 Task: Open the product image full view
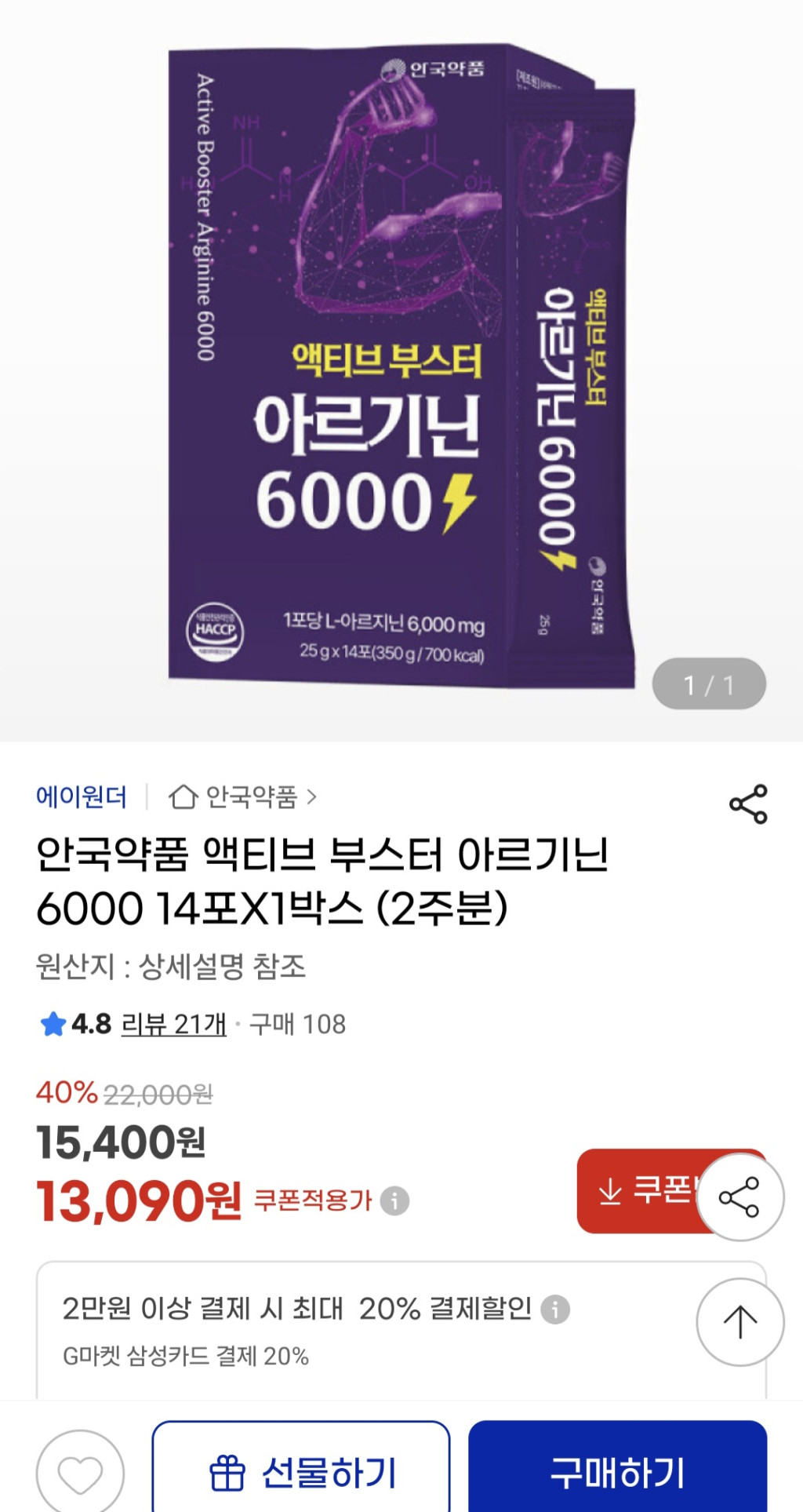(x=401, y=369)
